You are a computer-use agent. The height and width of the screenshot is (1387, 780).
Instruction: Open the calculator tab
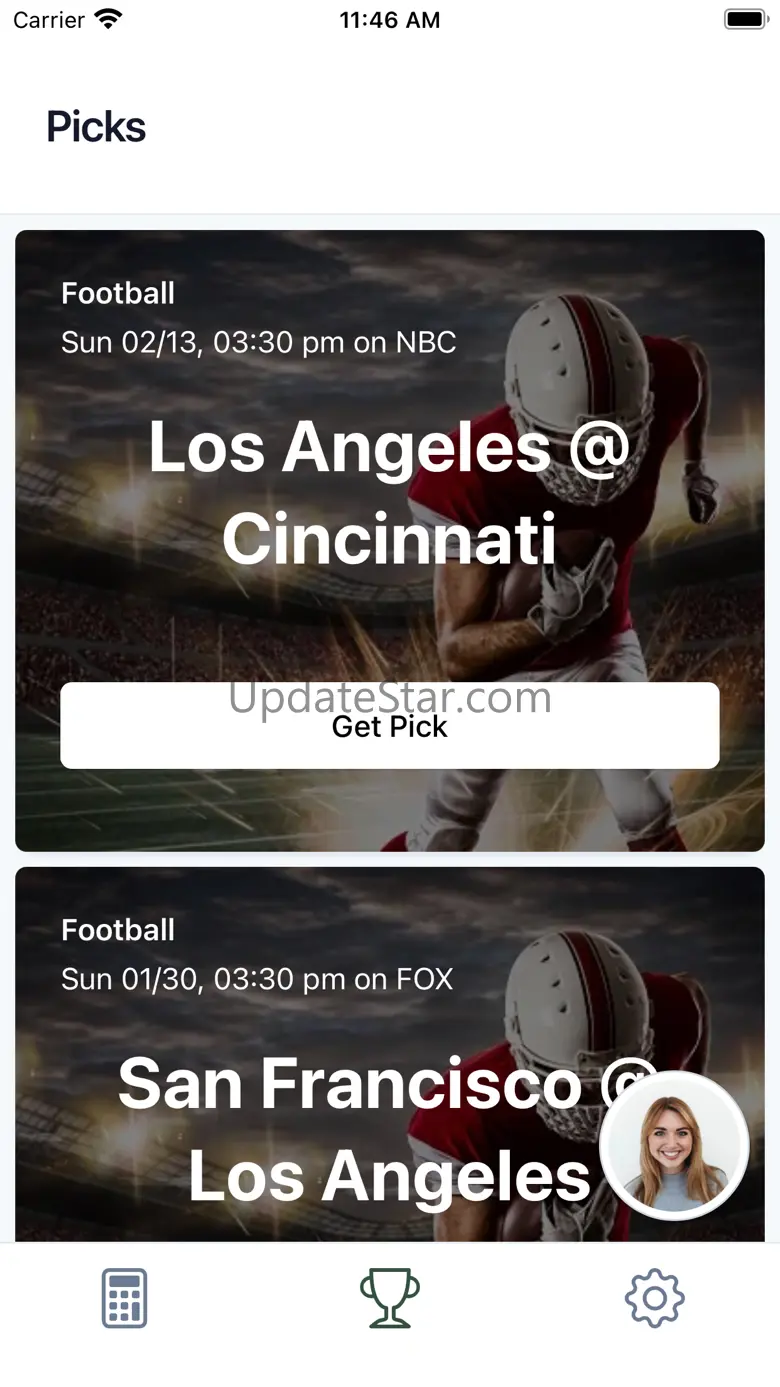[x=125, y=1298]
